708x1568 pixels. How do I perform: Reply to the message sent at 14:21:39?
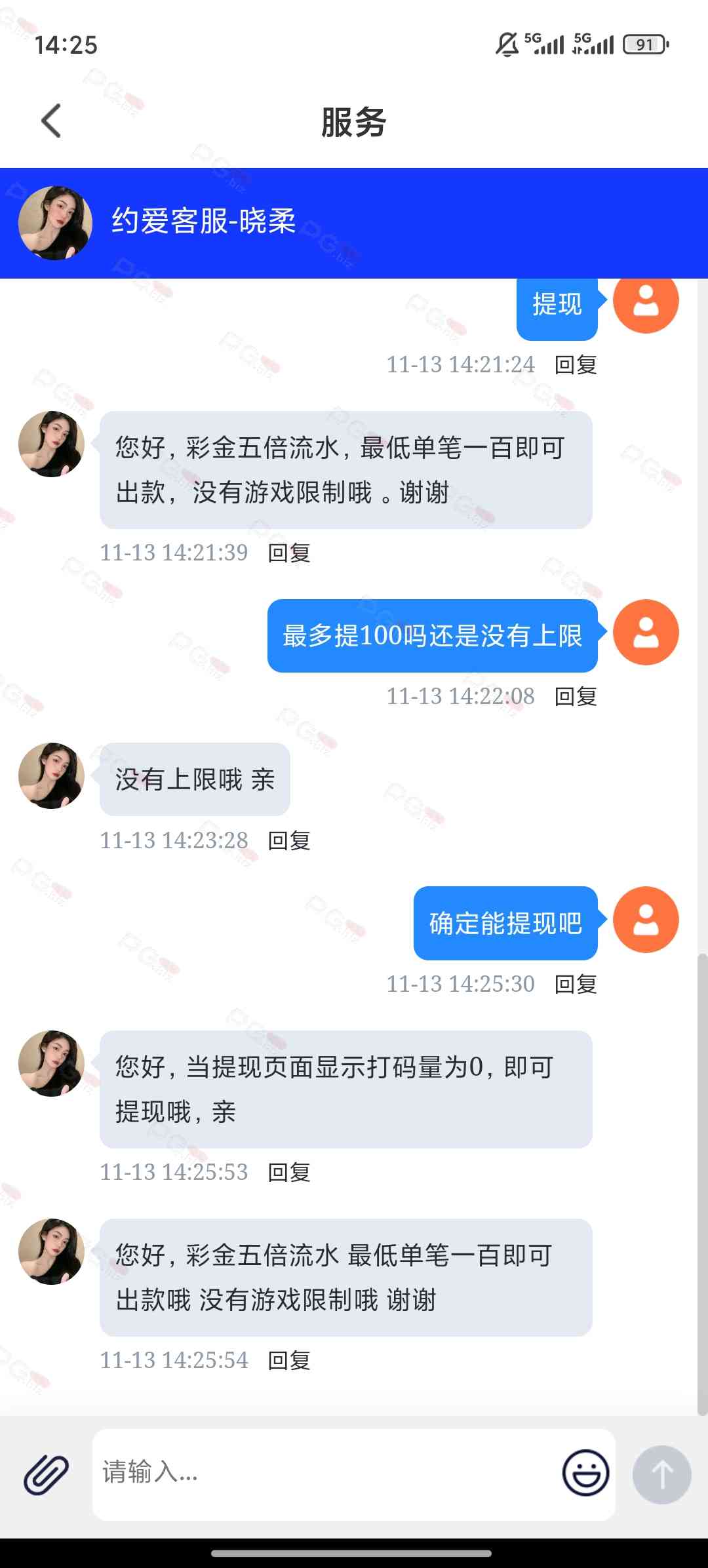[x=289, y=553]
